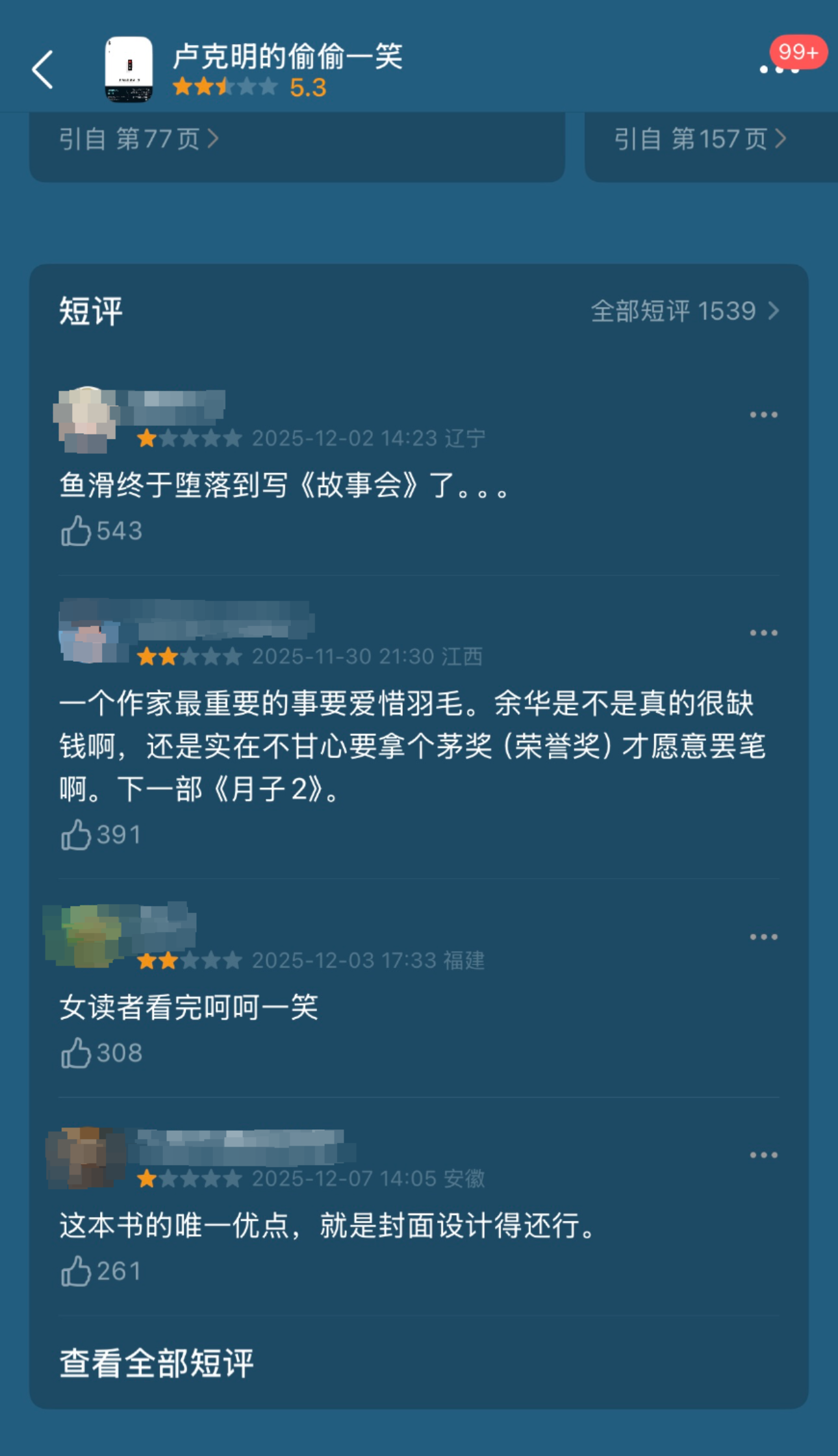This screenshot has width=838, height=1456.
Task: Open avatar of the 安徽 reviewer
Action: 85,1158
